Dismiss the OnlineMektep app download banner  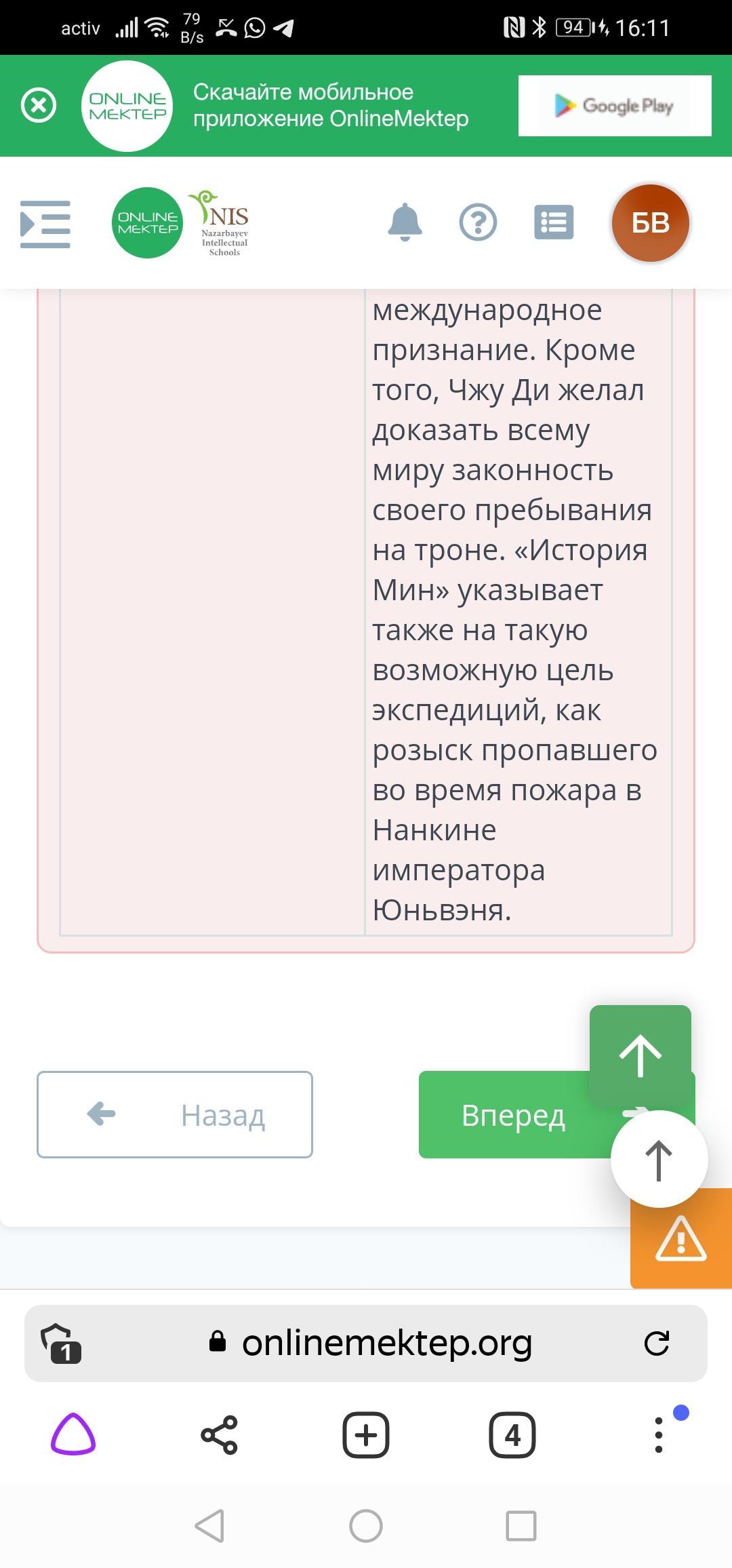pyautogui.click(x=39, y=106)
